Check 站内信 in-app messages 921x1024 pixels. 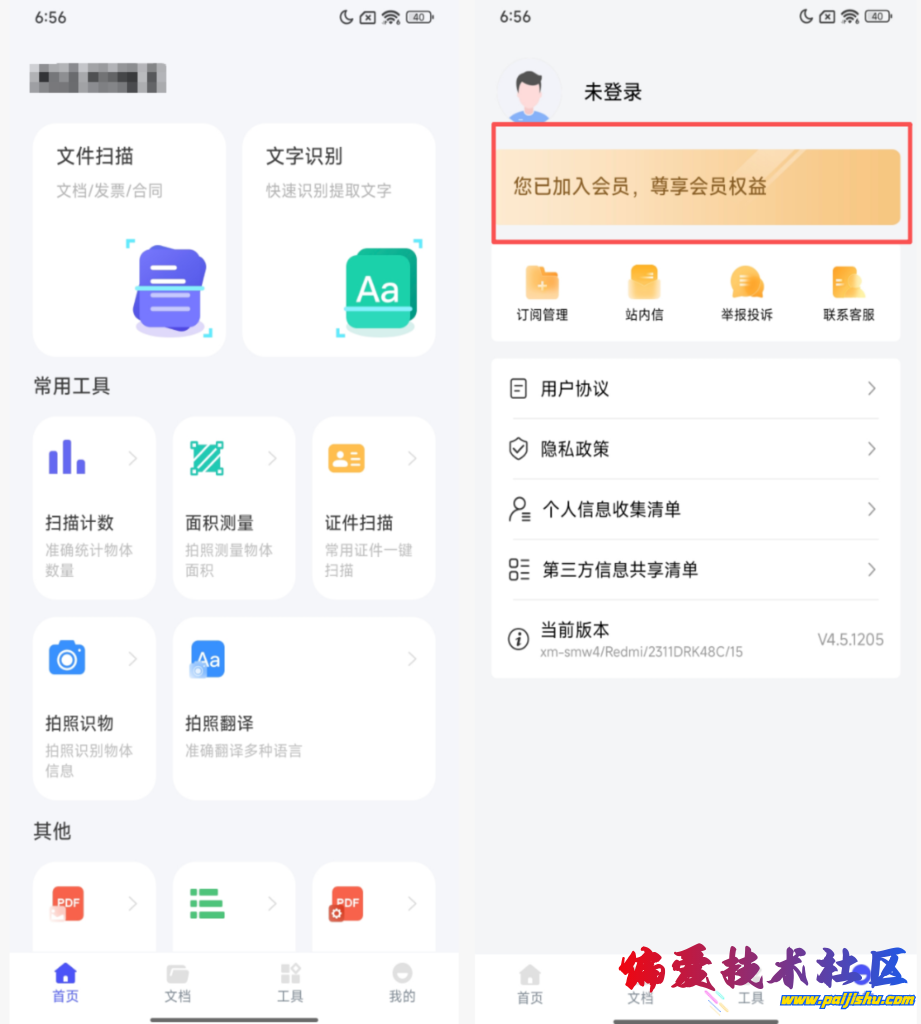pos(644,294)
